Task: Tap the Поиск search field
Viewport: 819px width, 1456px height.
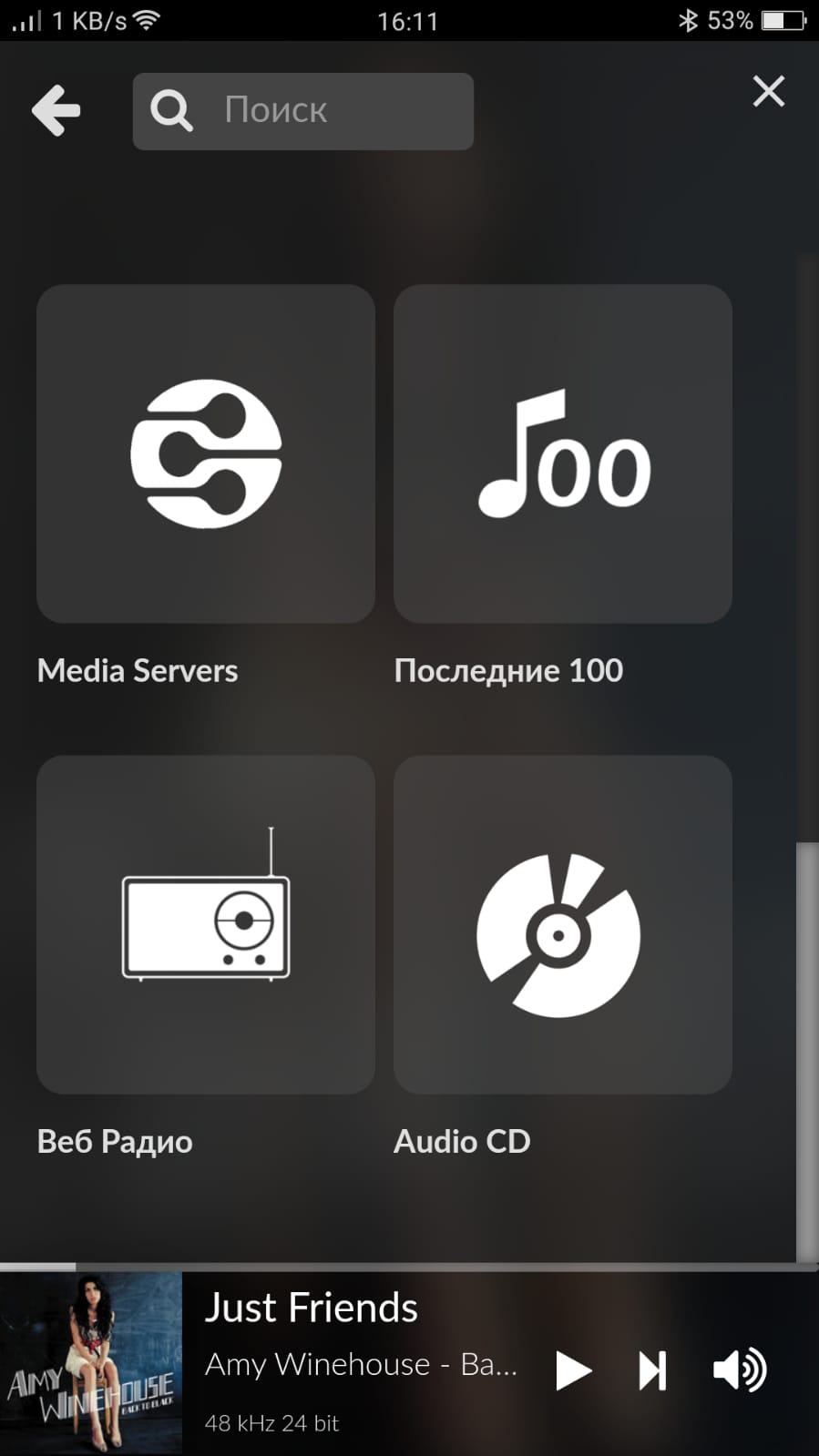Action: [303, 111]
